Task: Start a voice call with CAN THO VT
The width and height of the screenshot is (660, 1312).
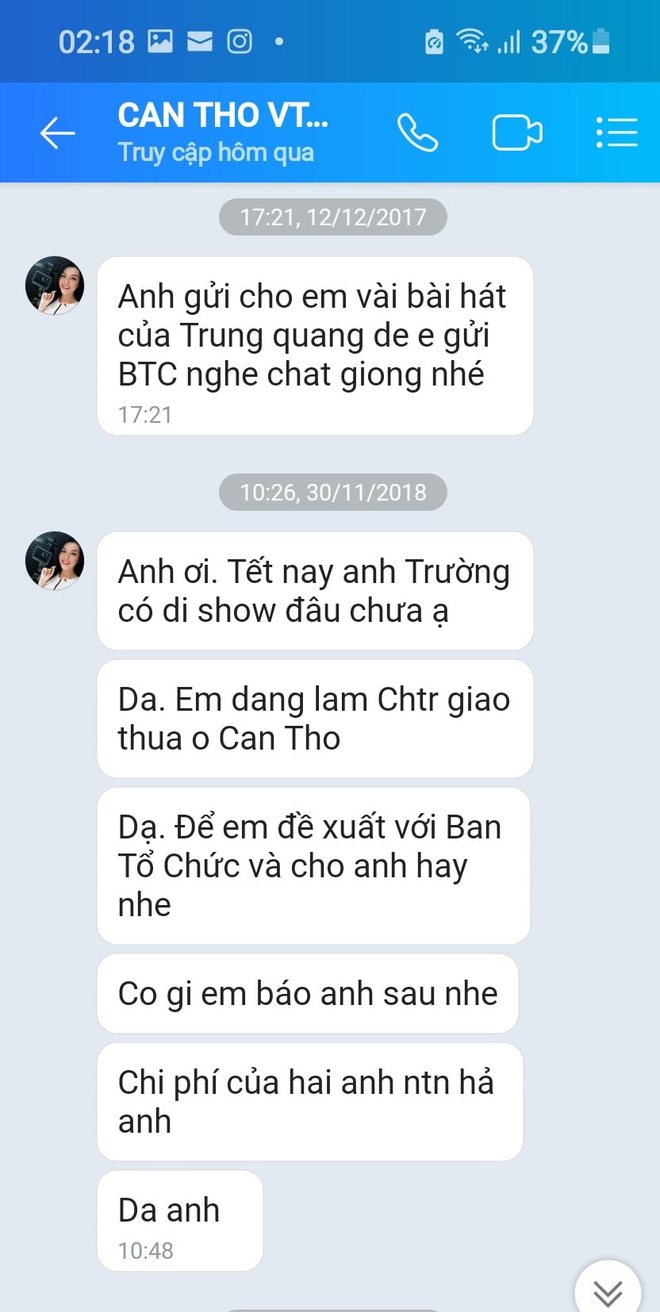Action: 417,133
